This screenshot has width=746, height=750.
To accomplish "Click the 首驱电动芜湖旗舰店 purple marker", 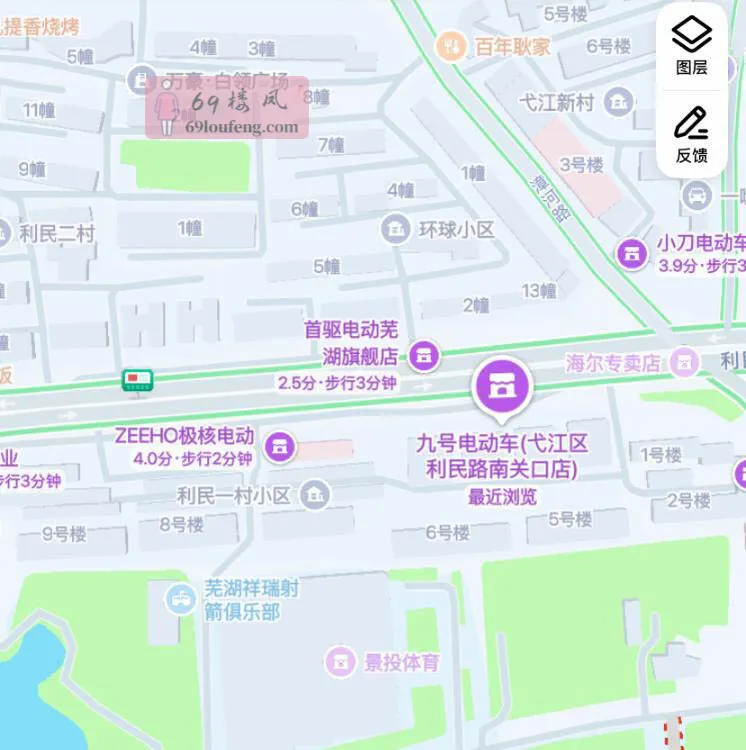I will (423, 355).
